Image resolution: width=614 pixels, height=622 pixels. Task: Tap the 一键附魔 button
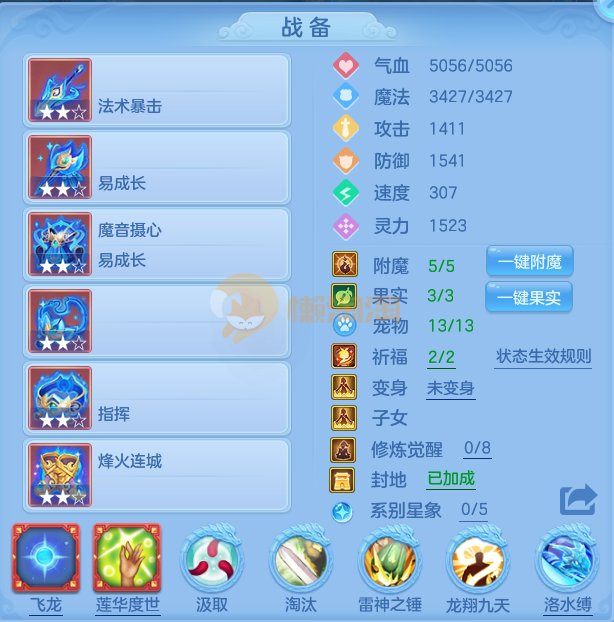[x=529, y=263]
